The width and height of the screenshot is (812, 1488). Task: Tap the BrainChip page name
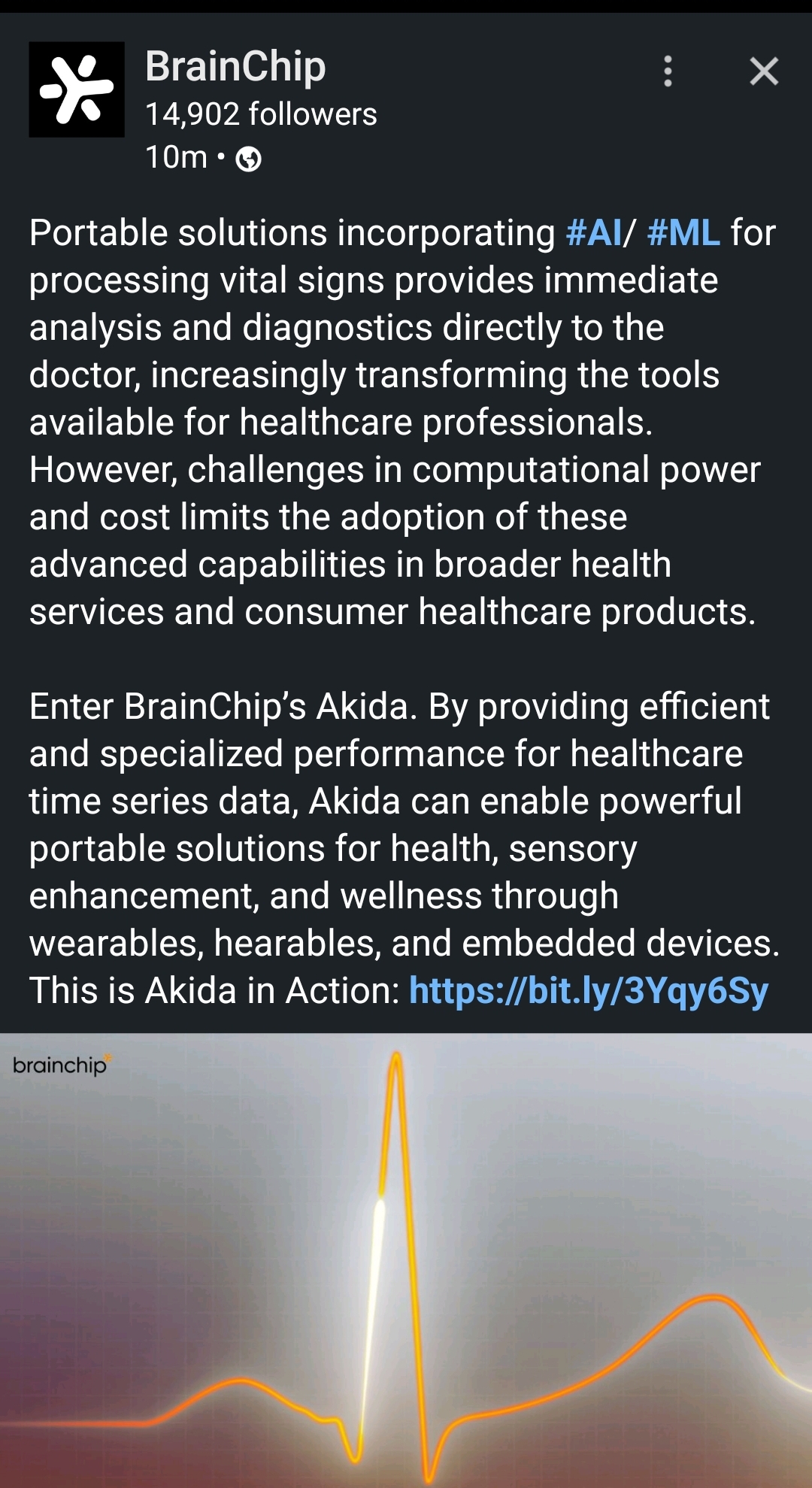235,66
